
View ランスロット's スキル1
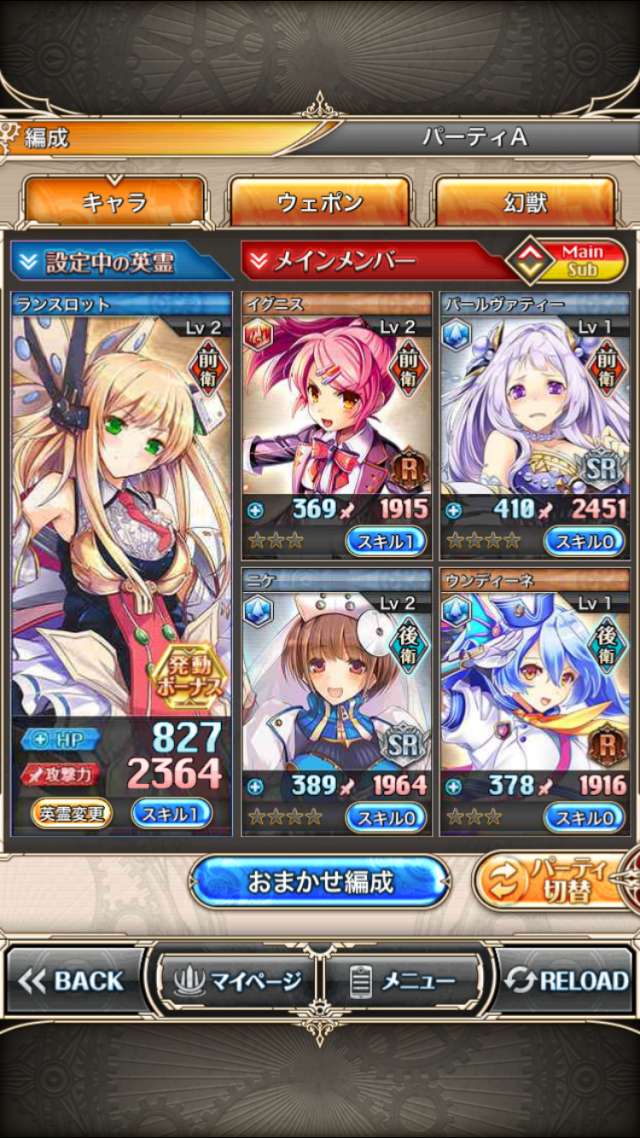(171, 813)
